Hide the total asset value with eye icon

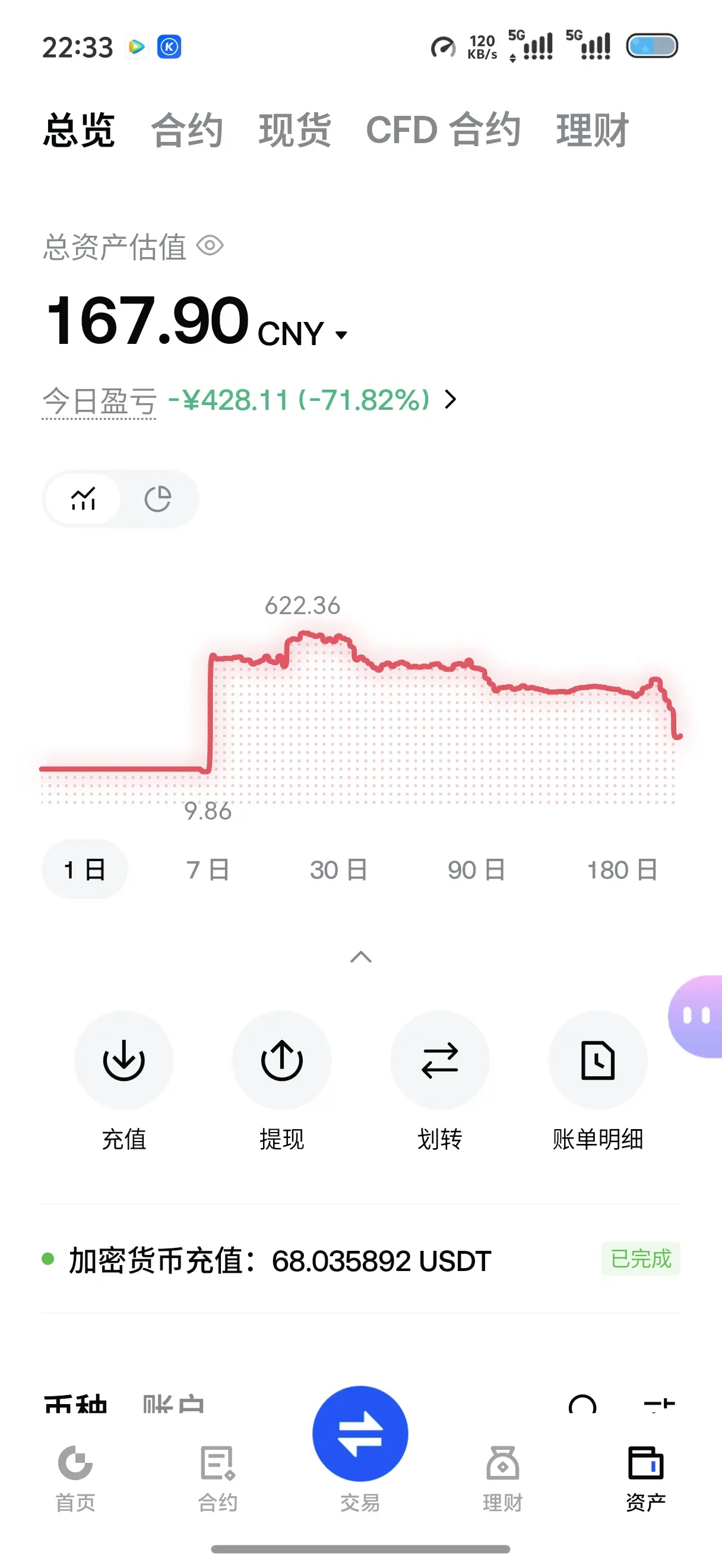[210, 246]
